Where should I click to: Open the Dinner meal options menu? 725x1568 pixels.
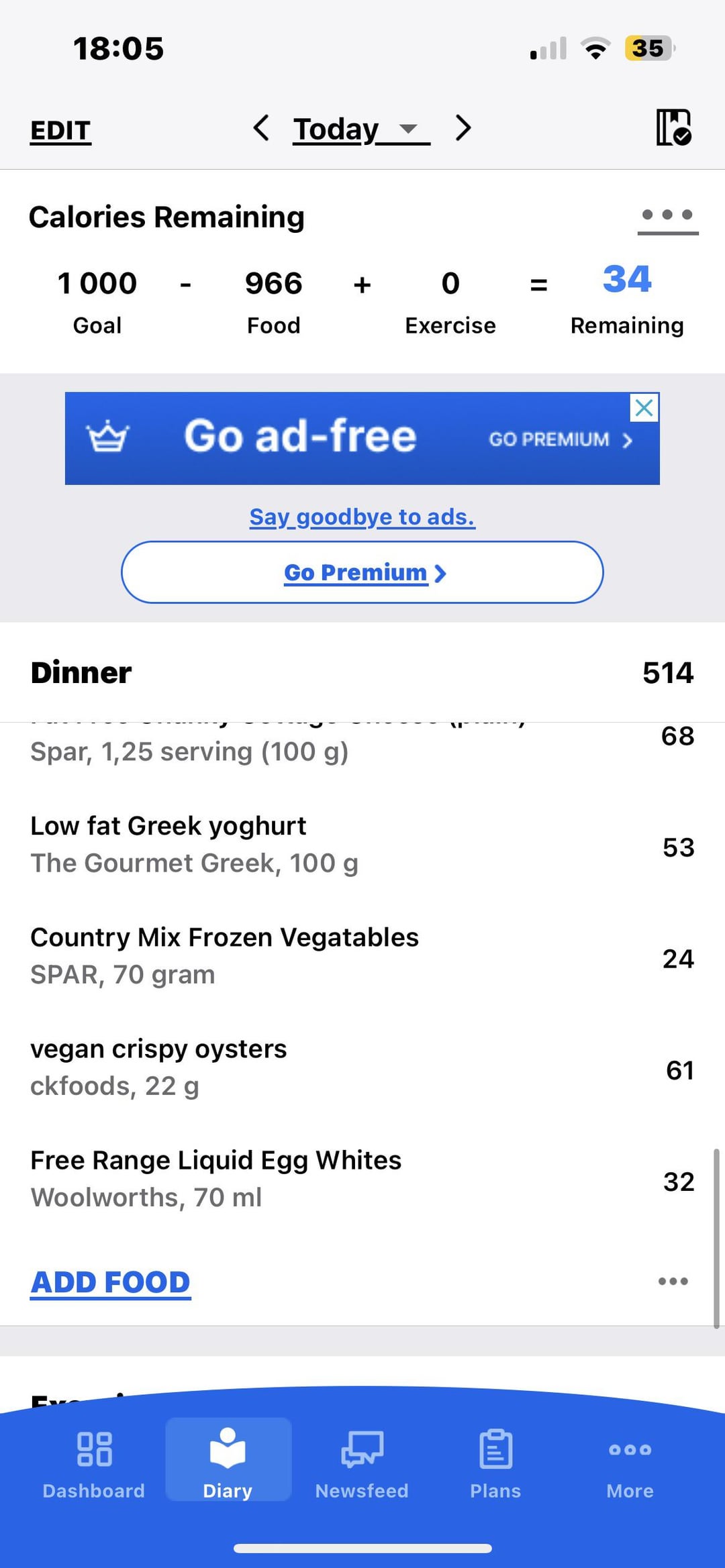(x=673, y=1282)
